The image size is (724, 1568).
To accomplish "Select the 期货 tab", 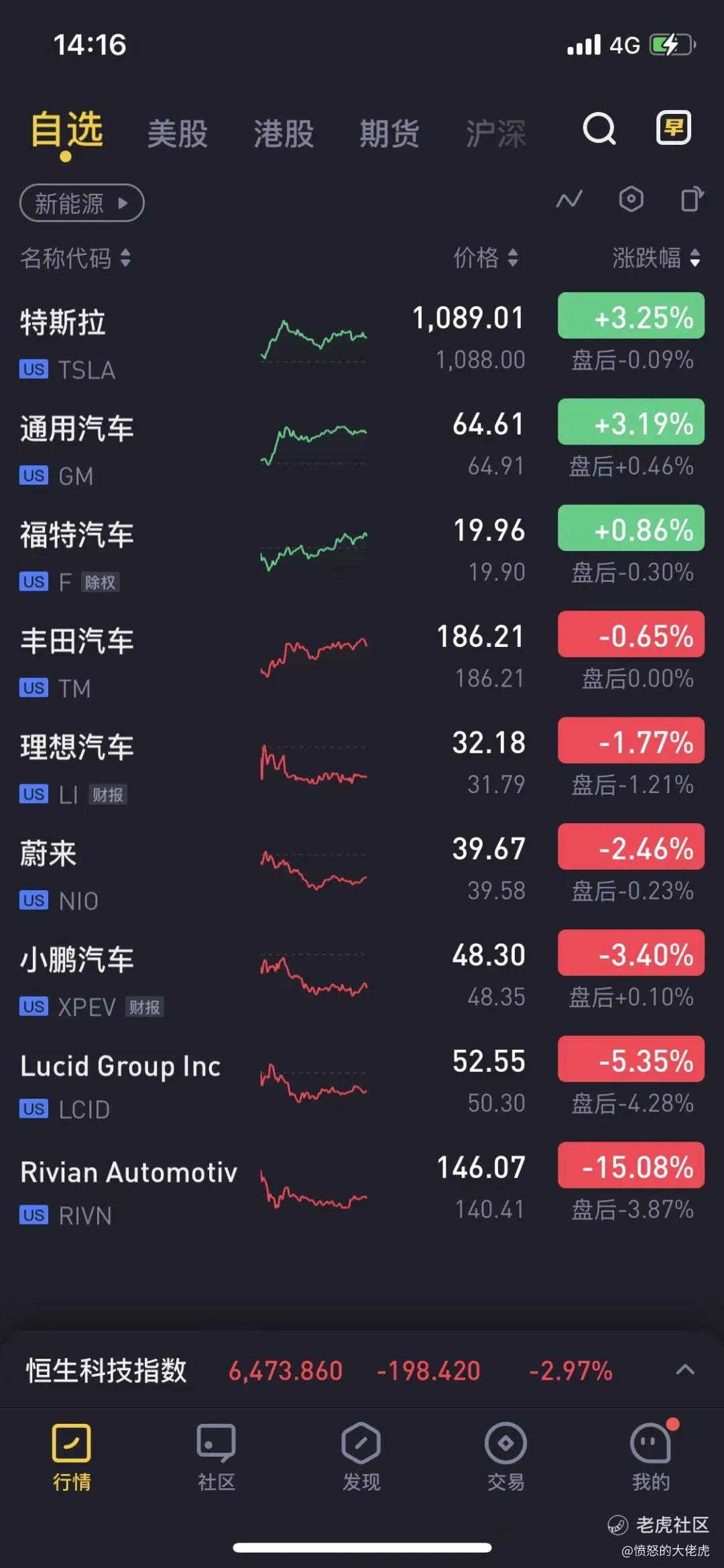I will click(389, 133).
